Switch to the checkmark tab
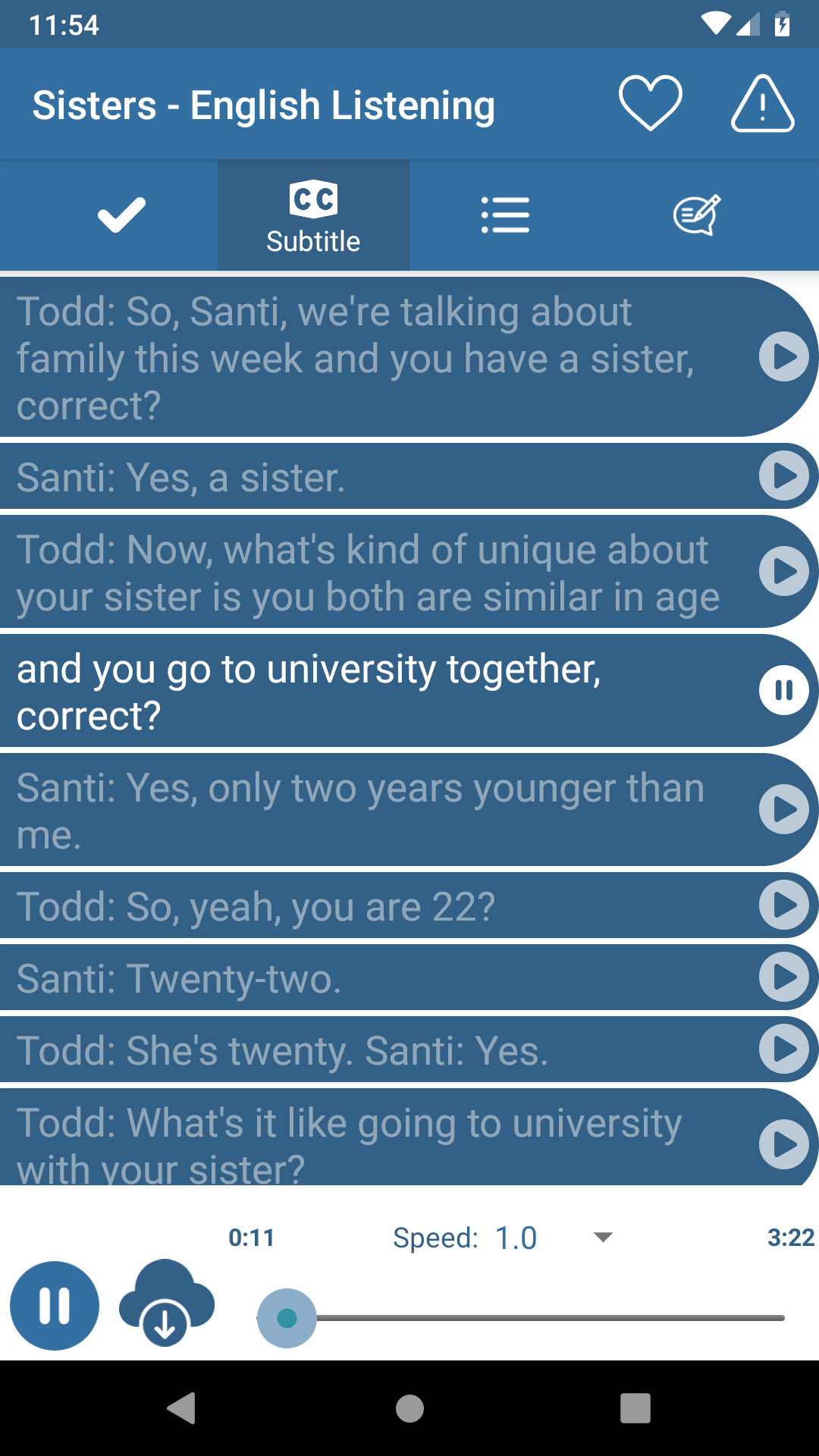This screenshot has width=819, height=1456. 121,215
